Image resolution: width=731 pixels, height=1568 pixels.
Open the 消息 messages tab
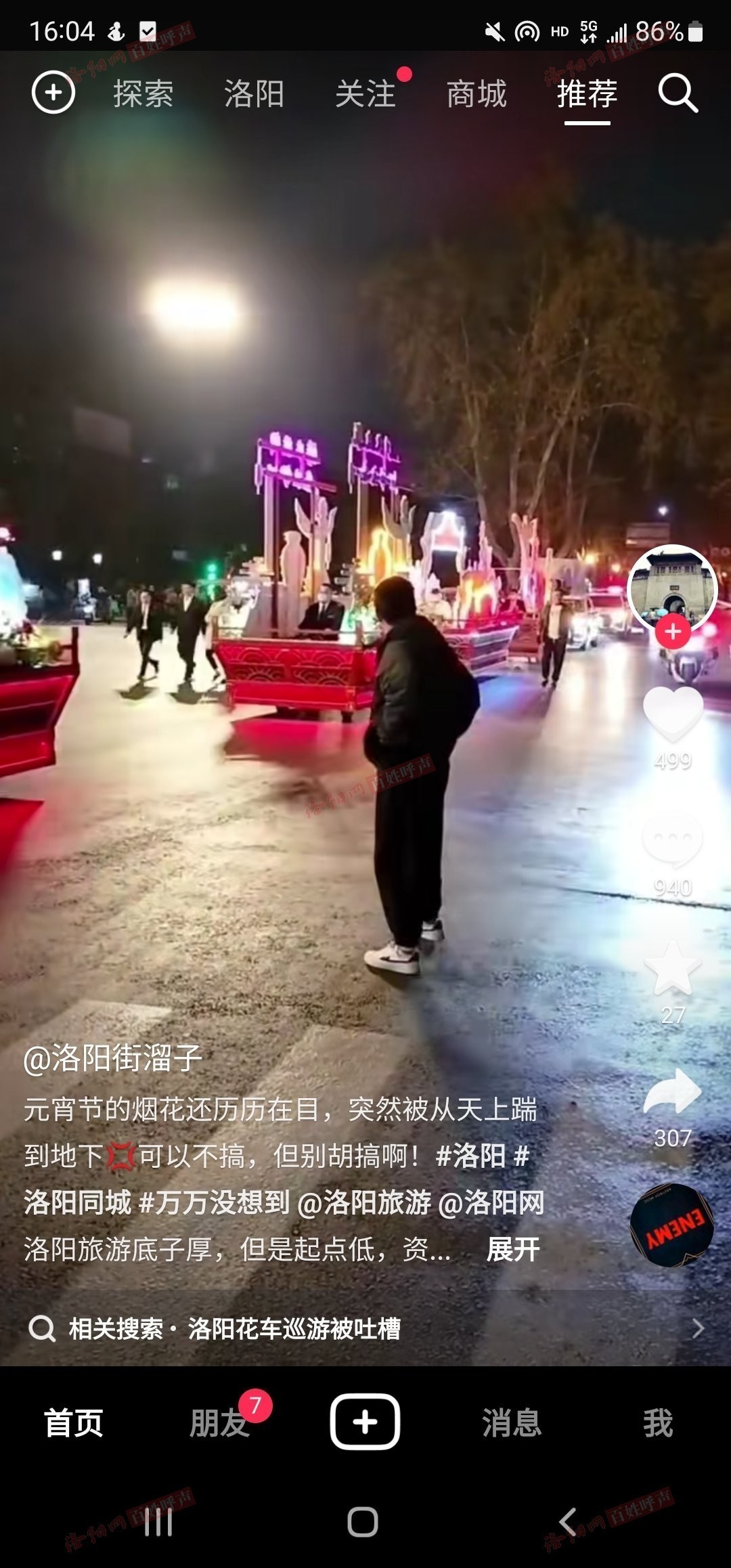512,1422
